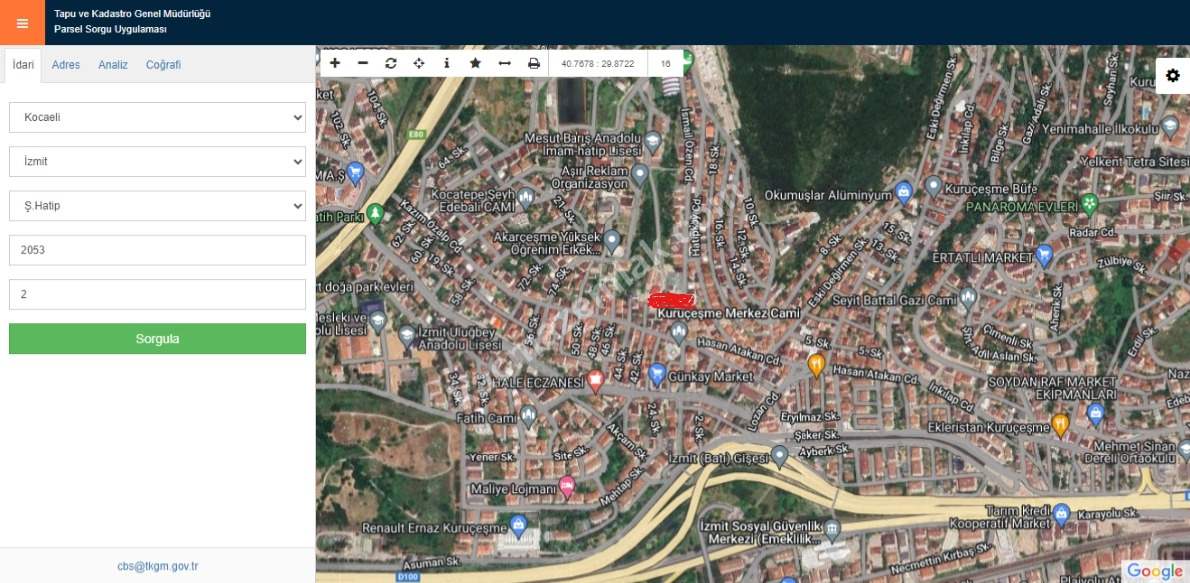Open the star favorites tool
The height and width of the screenshot is (583, 1190).
point(475,63)
